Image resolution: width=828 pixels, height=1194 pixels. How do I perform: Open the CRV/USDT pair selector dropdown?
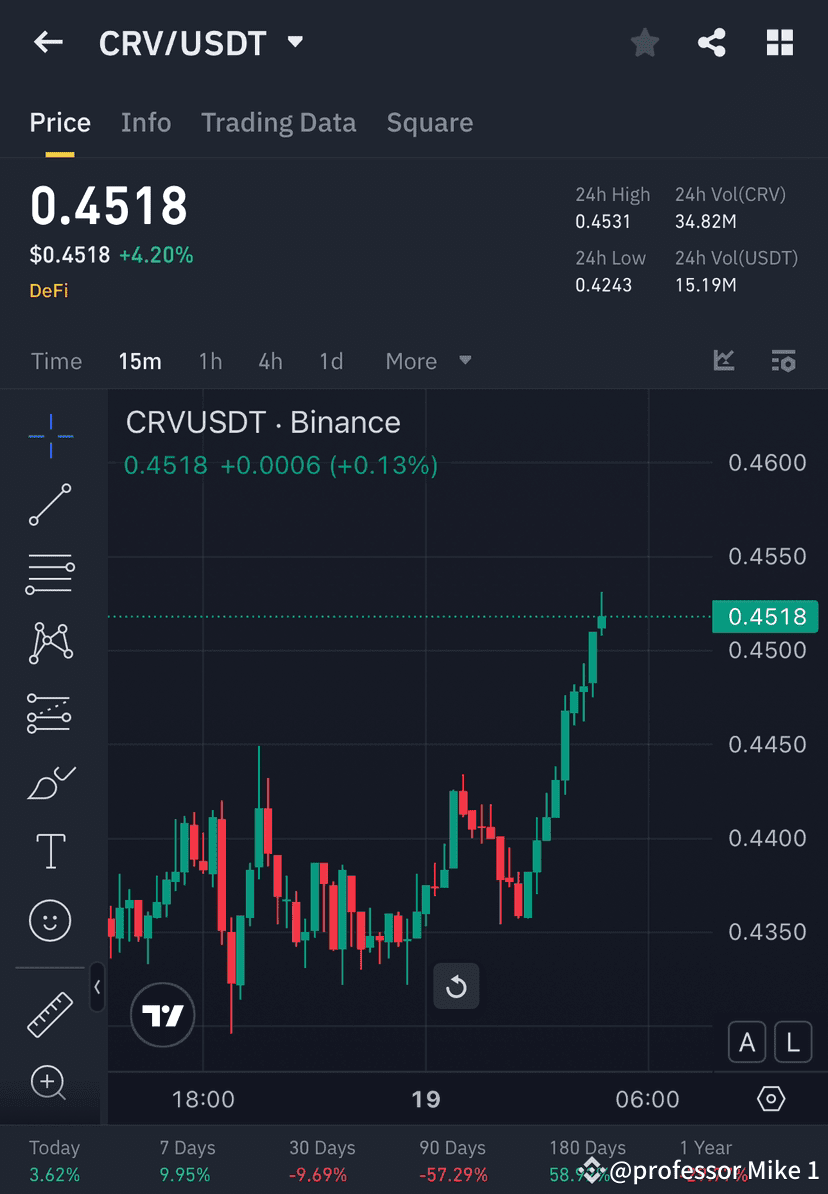(x=294, y=42)
